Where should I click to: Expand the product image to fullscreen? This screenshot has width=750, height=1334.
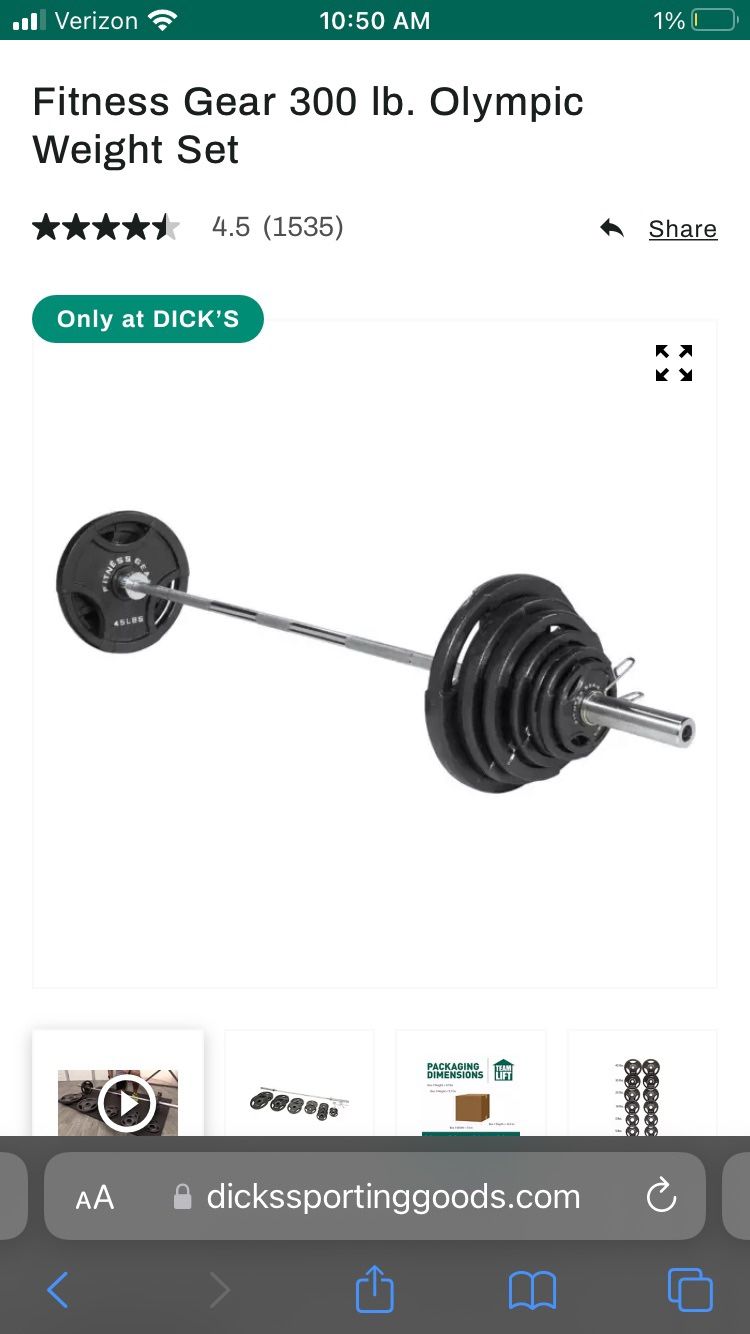coord(673,362)
